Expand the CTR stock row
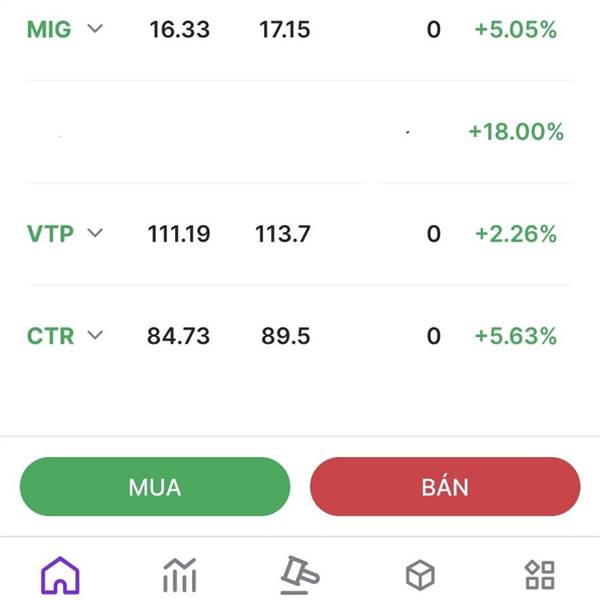Image resolution: width=600 pixels, height=600 pixels. [95, 335]
